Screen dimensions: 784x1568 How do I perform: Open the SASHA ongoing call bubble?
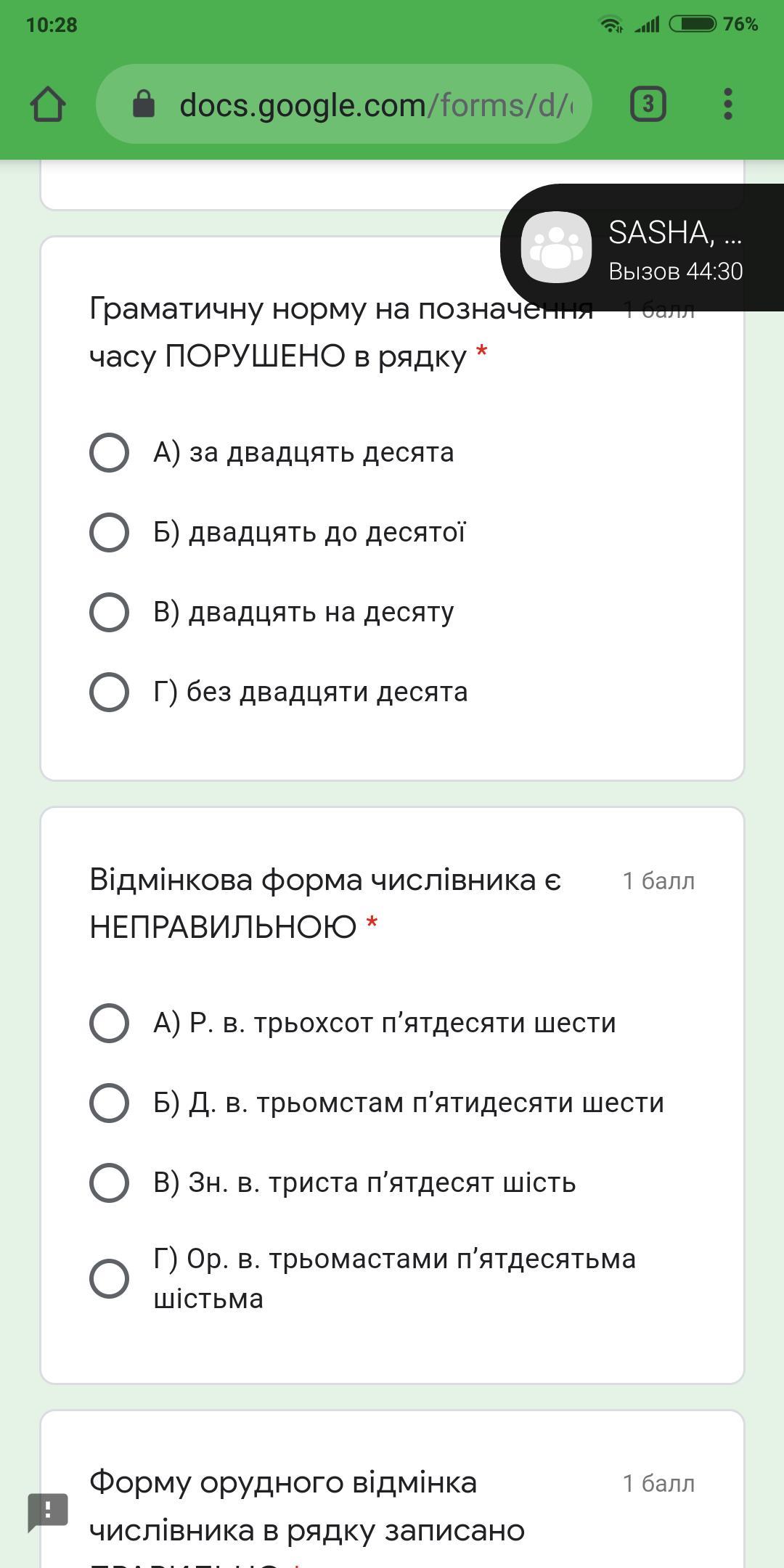642,248
